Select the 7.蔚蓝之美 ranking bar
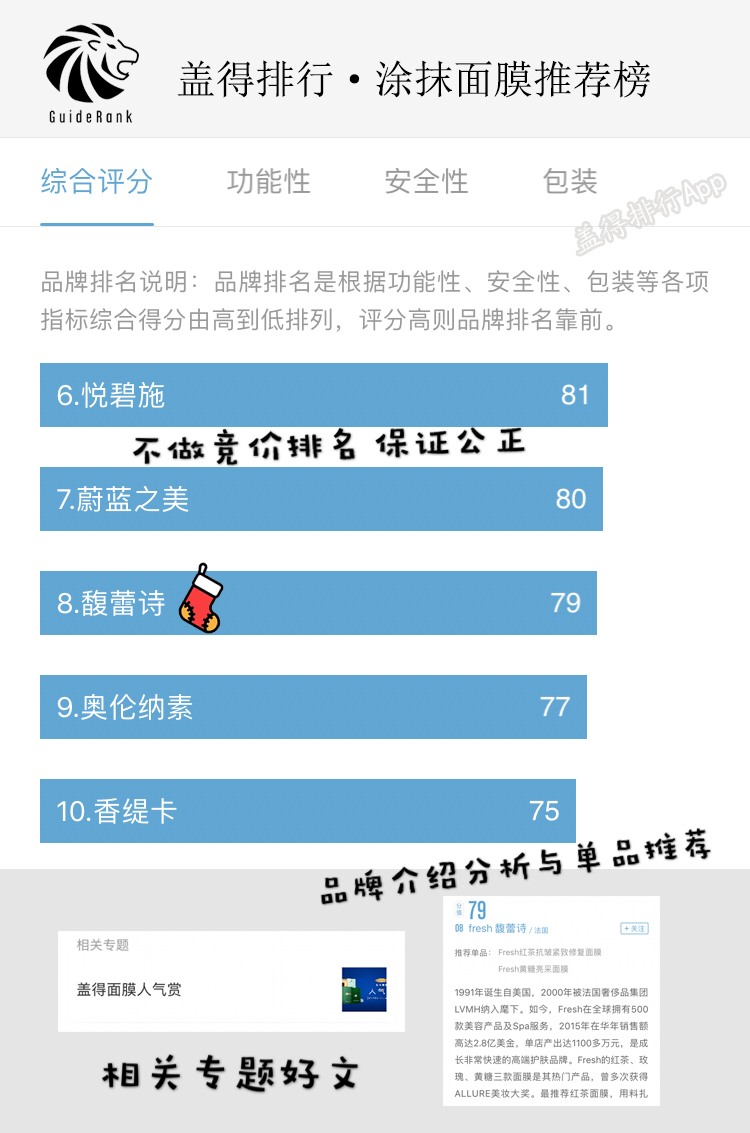 pos(320,500)
